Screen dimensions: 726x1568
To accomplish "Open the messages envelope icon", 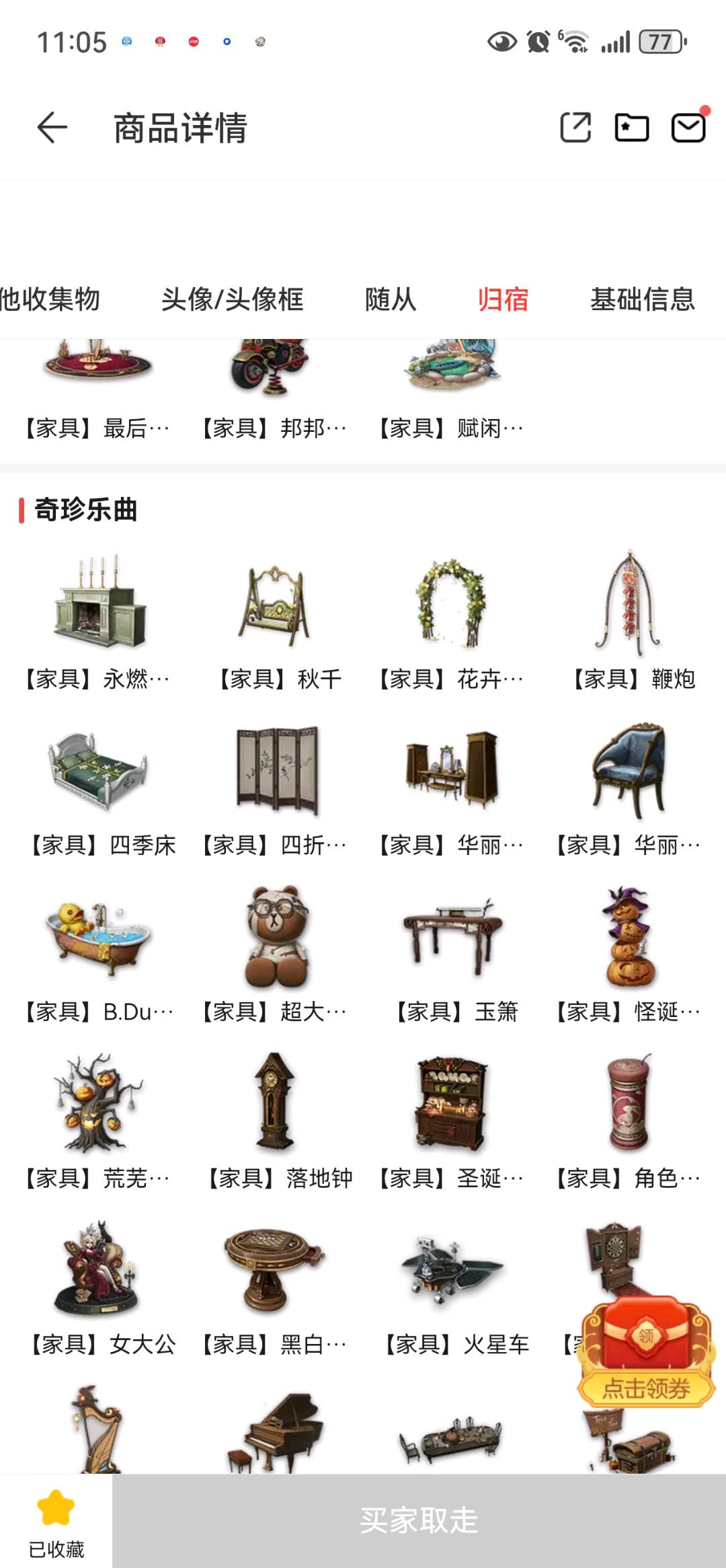I will (x=688, y=127).
